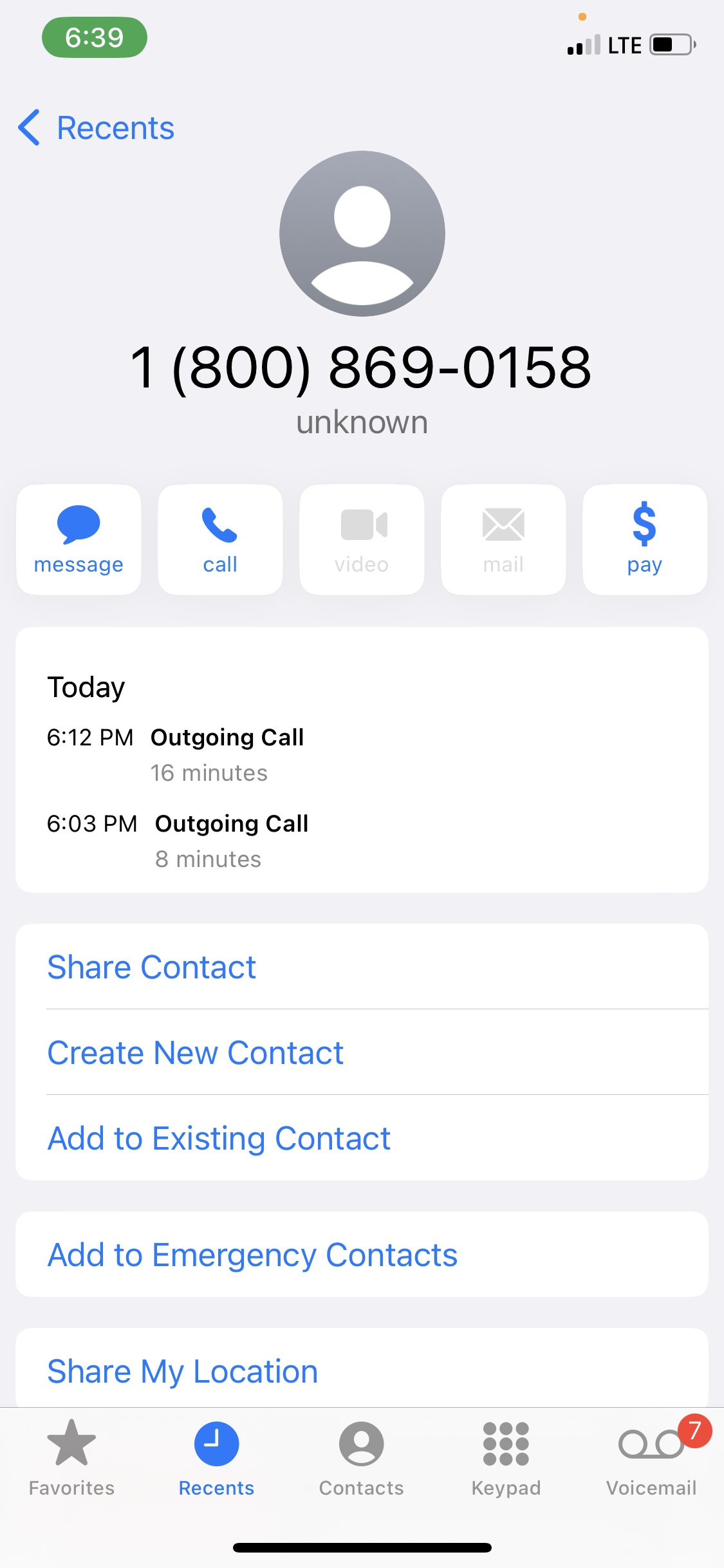Add number to Emergency Contacts
724x1568 pixels.
click(x=252, y=1255)
